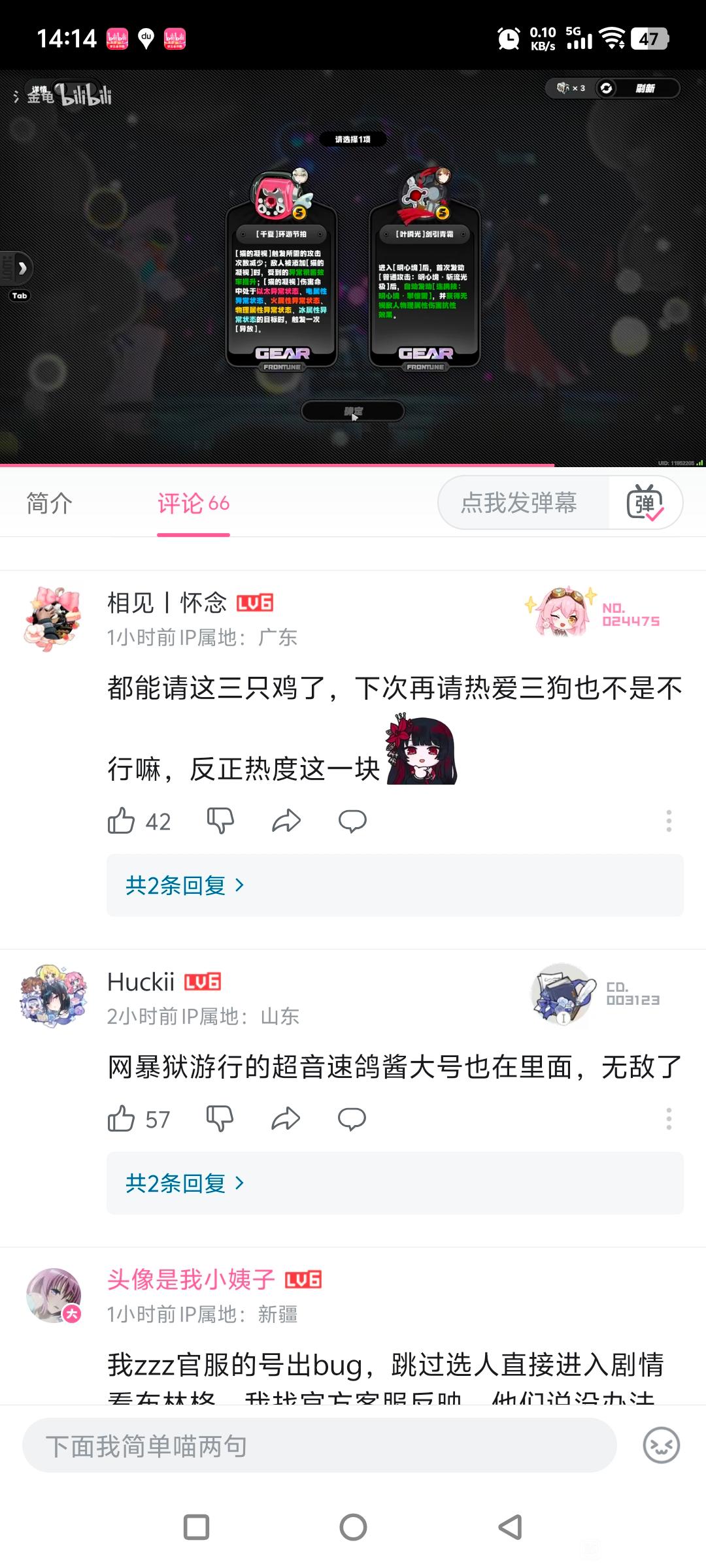Share 相见丨怀念's comment

pos(286,821)
